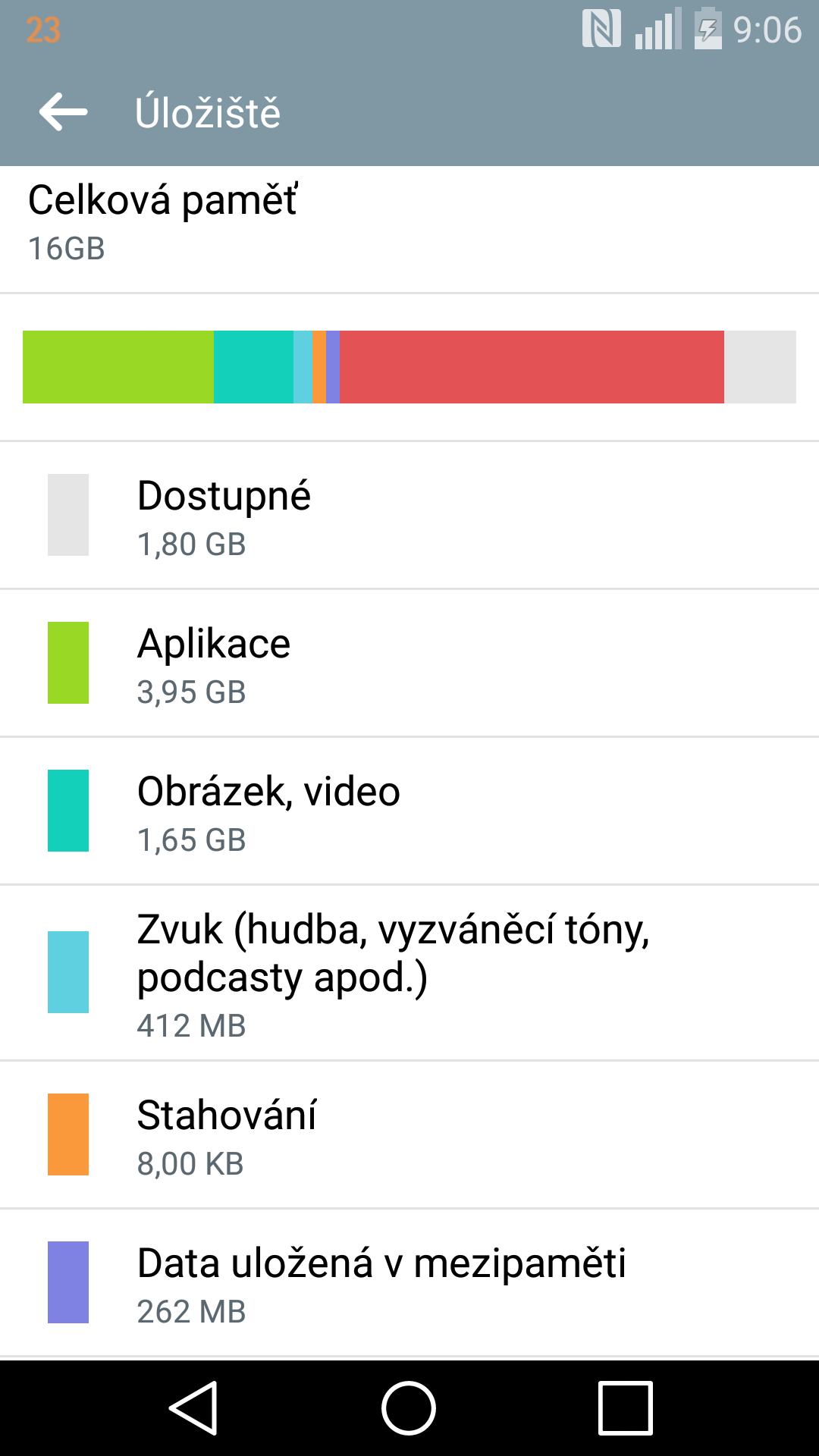Open the Aplikace storage row
819x1456 pixels.
[x=409, y=664]
